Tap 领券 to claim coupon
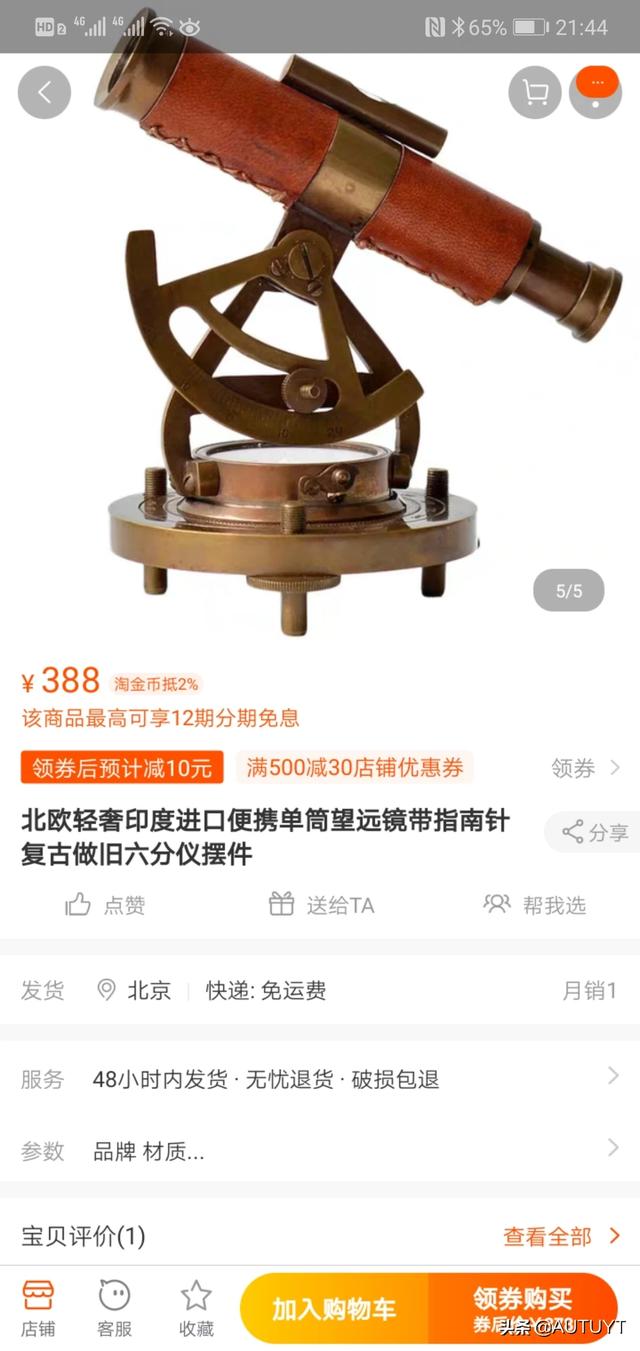The image size is (640, 1351). click(x=586, y=768)
